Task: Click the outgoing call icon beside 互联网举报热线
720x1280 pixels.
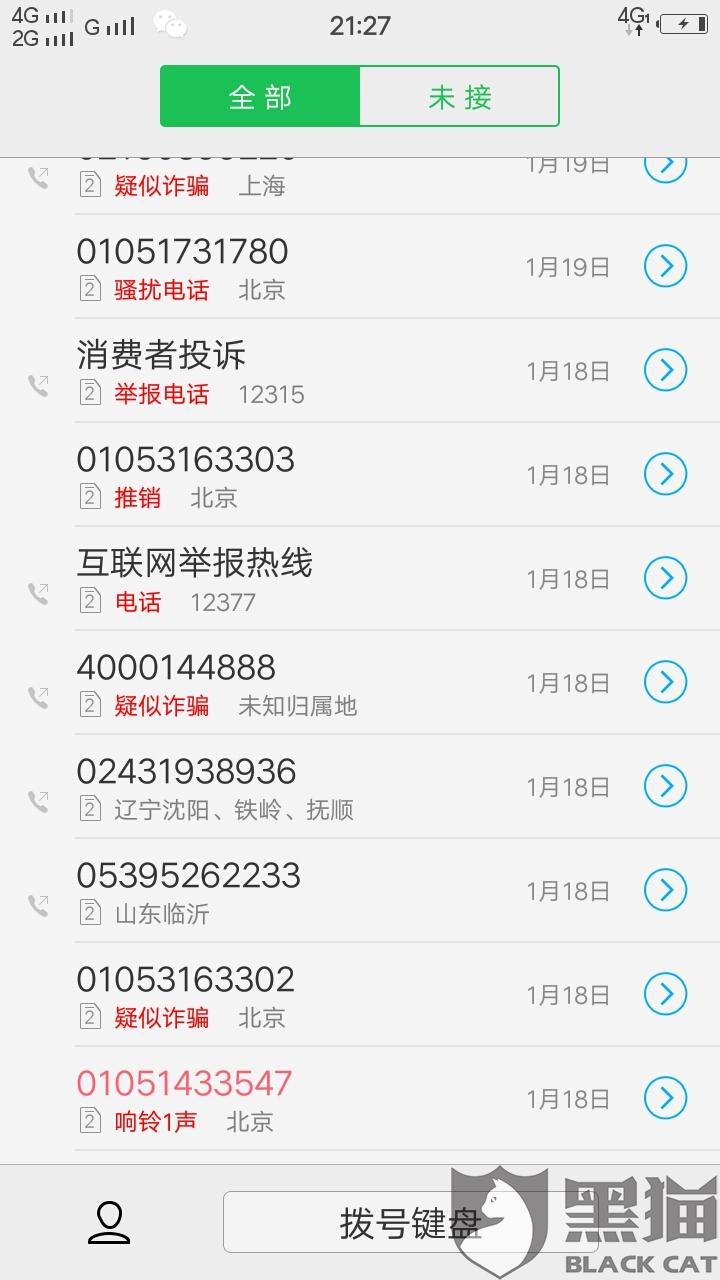Action: coord(38,592)
